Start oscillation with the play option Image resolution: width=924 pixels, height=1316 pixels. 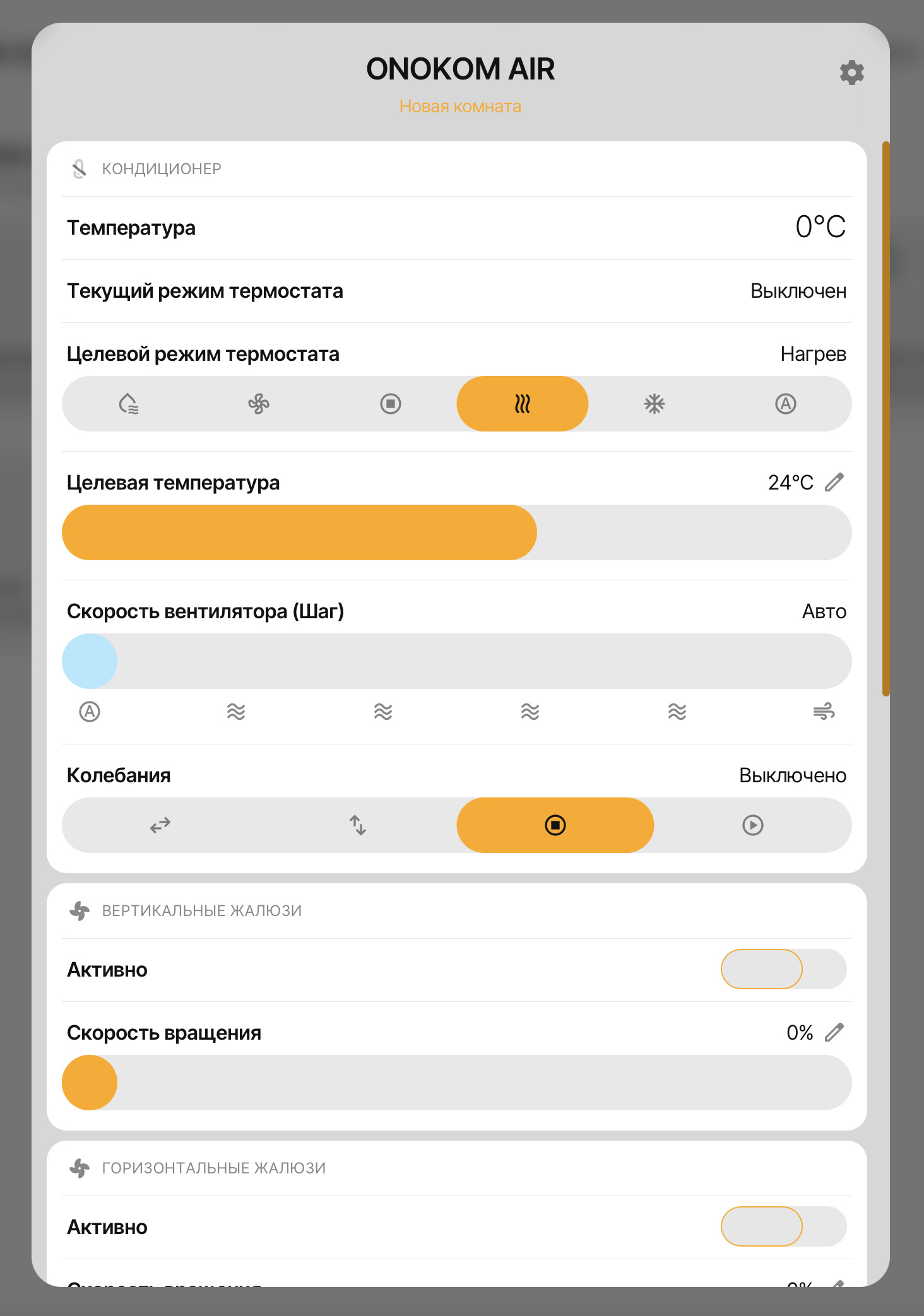[x=752, y=825]
